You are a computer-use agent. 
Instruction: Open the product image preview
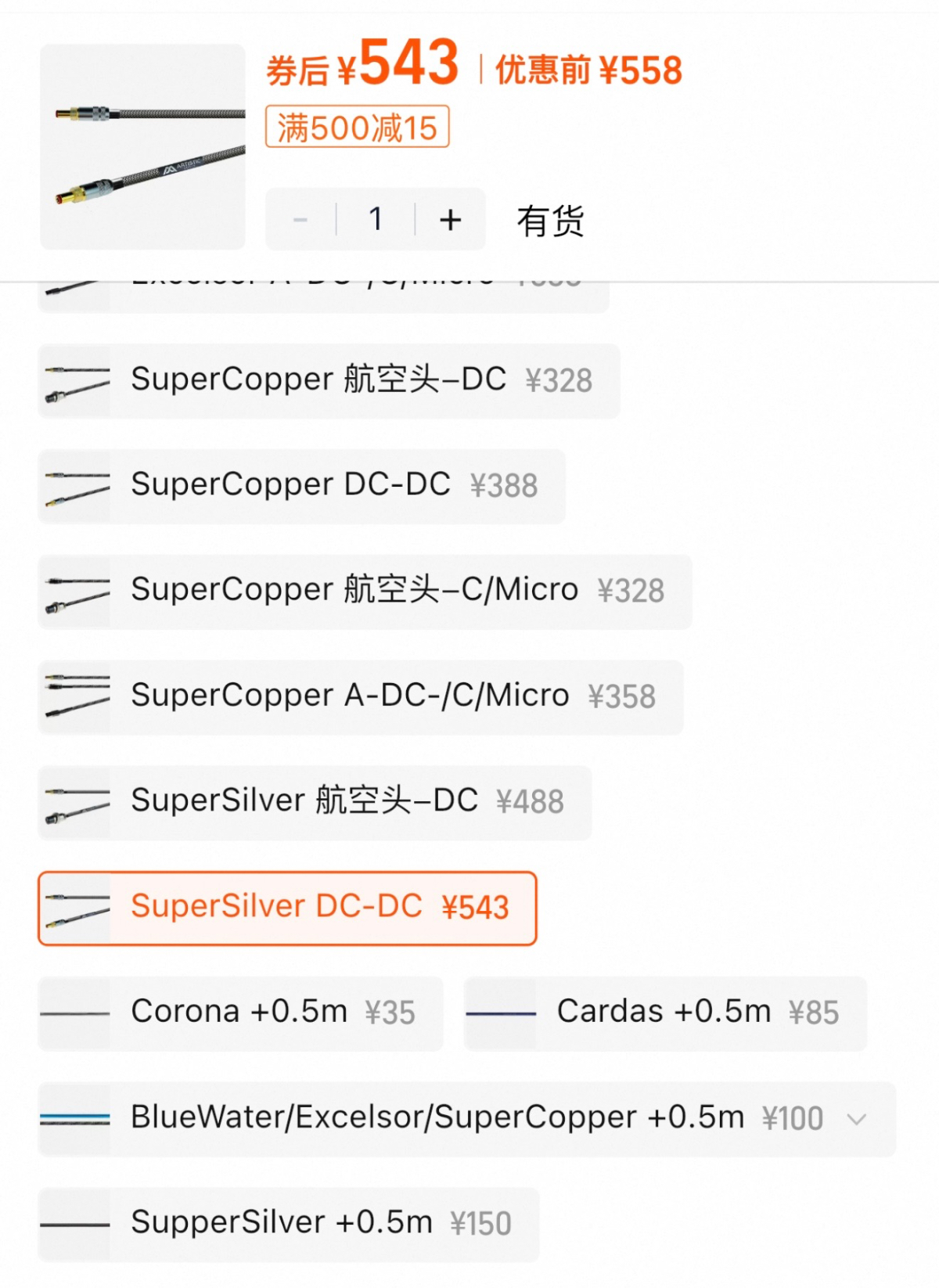coord(142,147)
